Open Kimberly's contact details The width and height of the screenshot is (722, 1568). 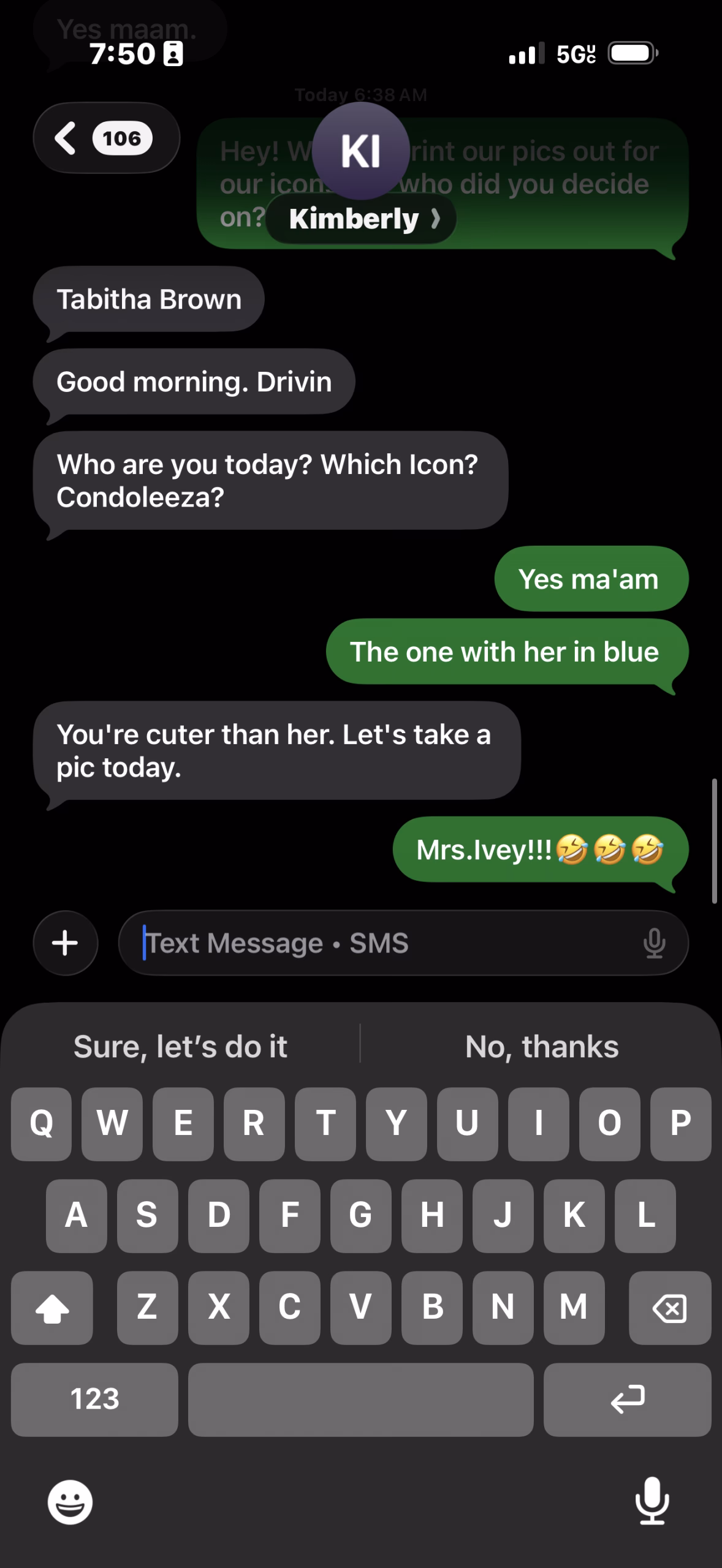(362, 218)
